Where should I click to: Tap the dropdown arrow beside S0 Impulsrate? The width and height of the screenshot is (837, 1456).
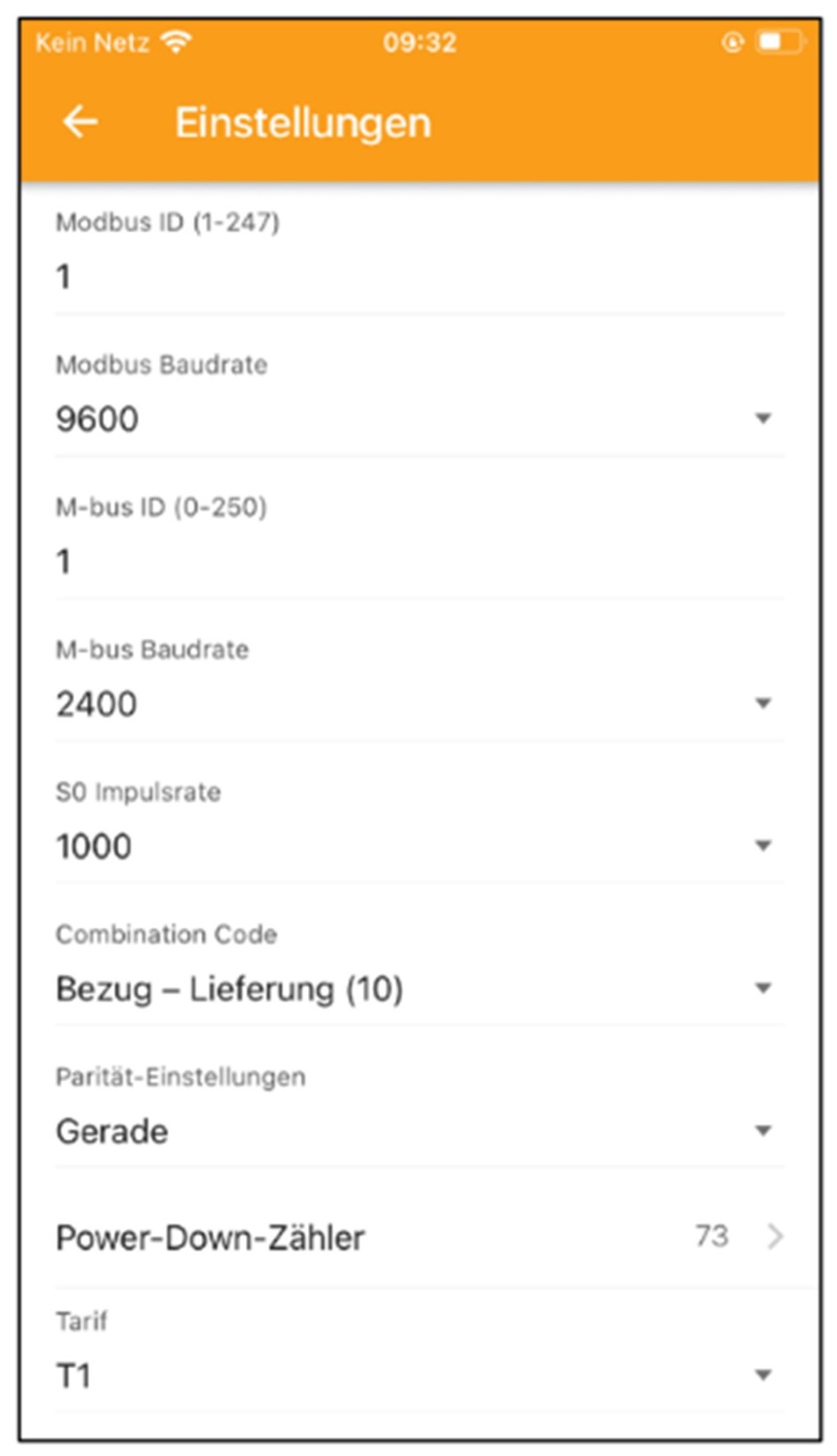[763, 845]
